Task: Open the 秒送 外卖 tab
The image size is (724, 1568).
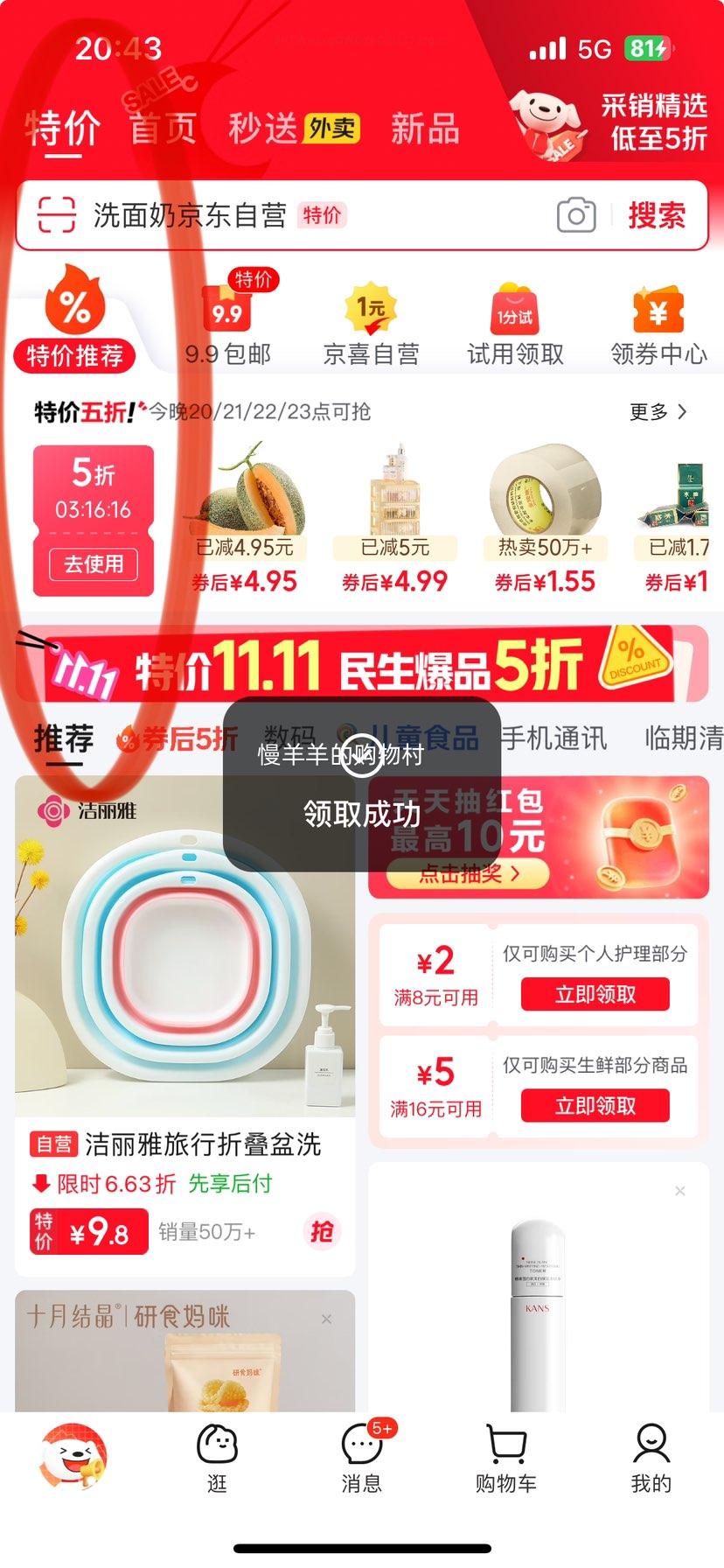Action: pyautogui.click(x=293, y=129)
